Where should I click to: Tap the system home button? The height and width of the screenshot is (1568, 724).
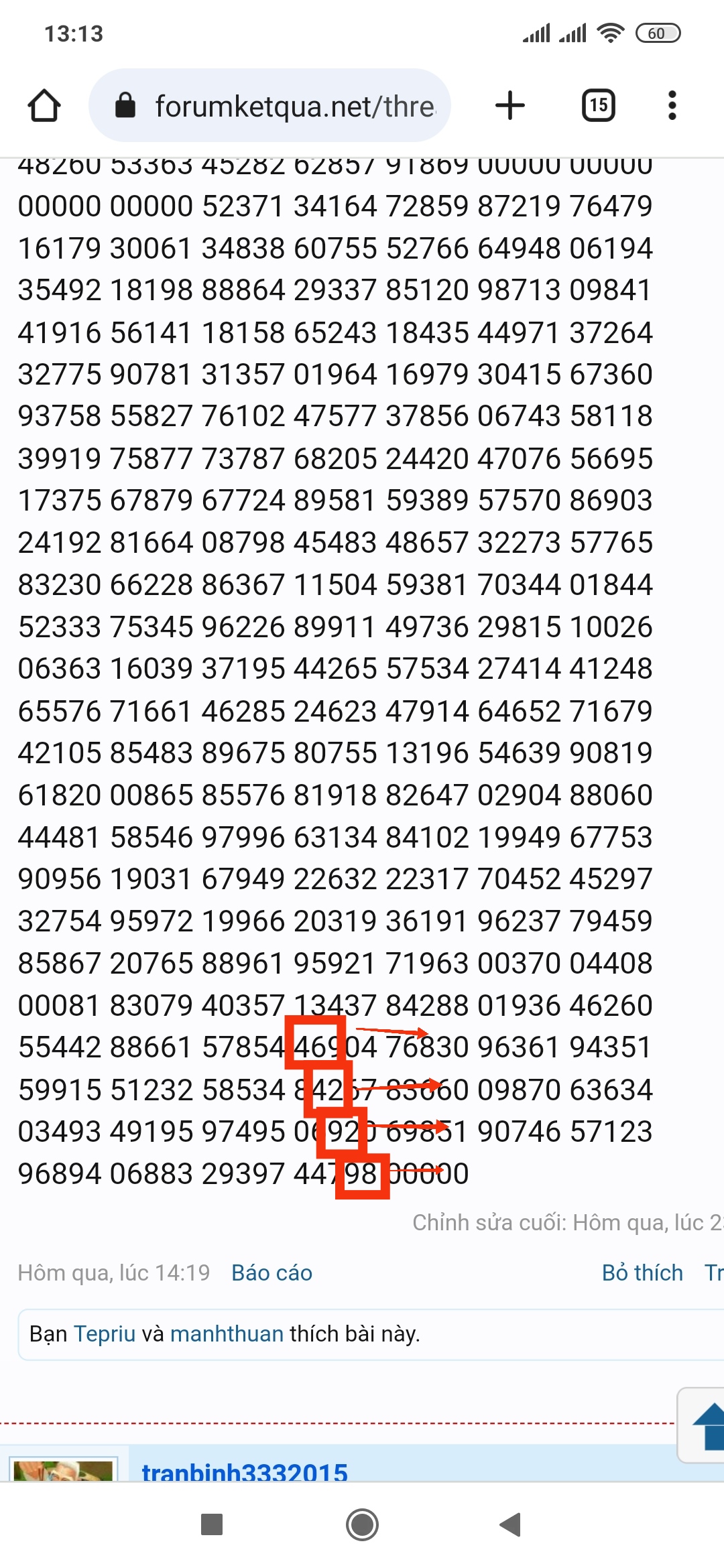[362, 1524]
